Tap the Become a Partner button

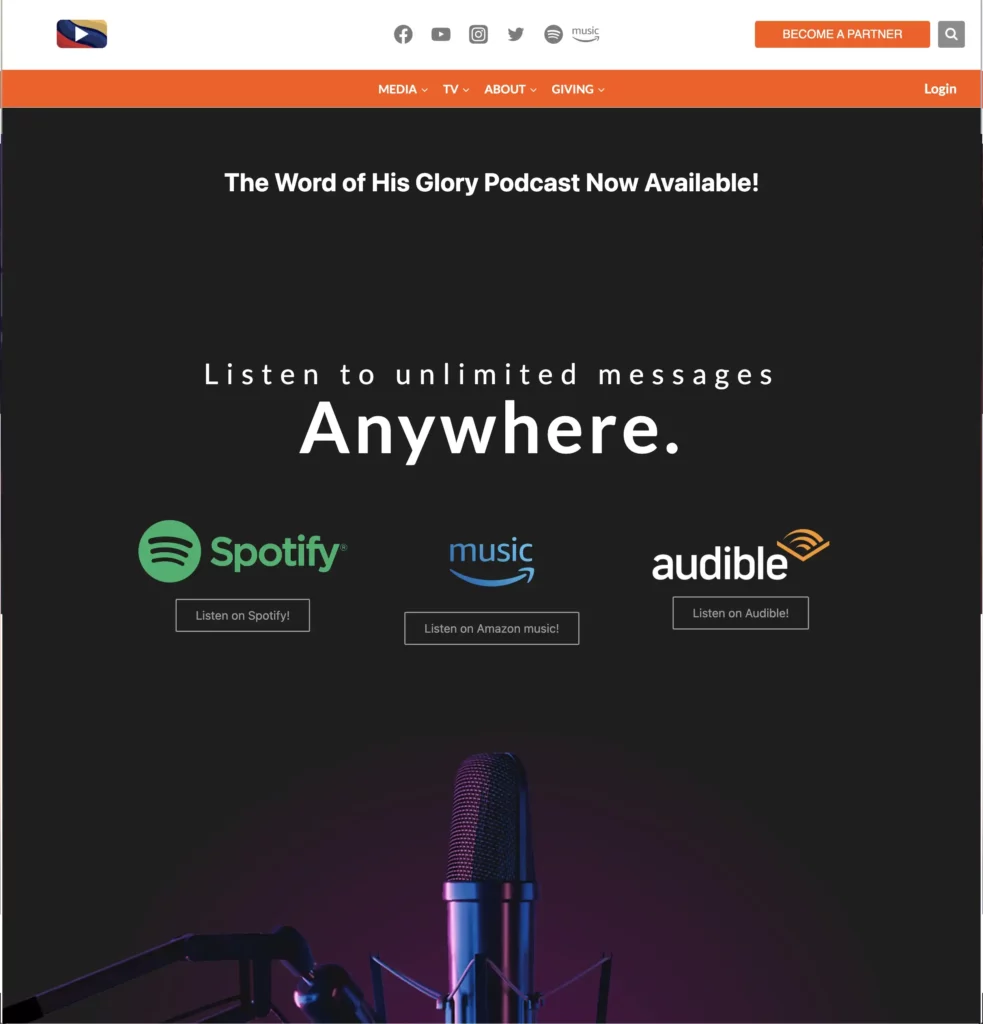842,34
